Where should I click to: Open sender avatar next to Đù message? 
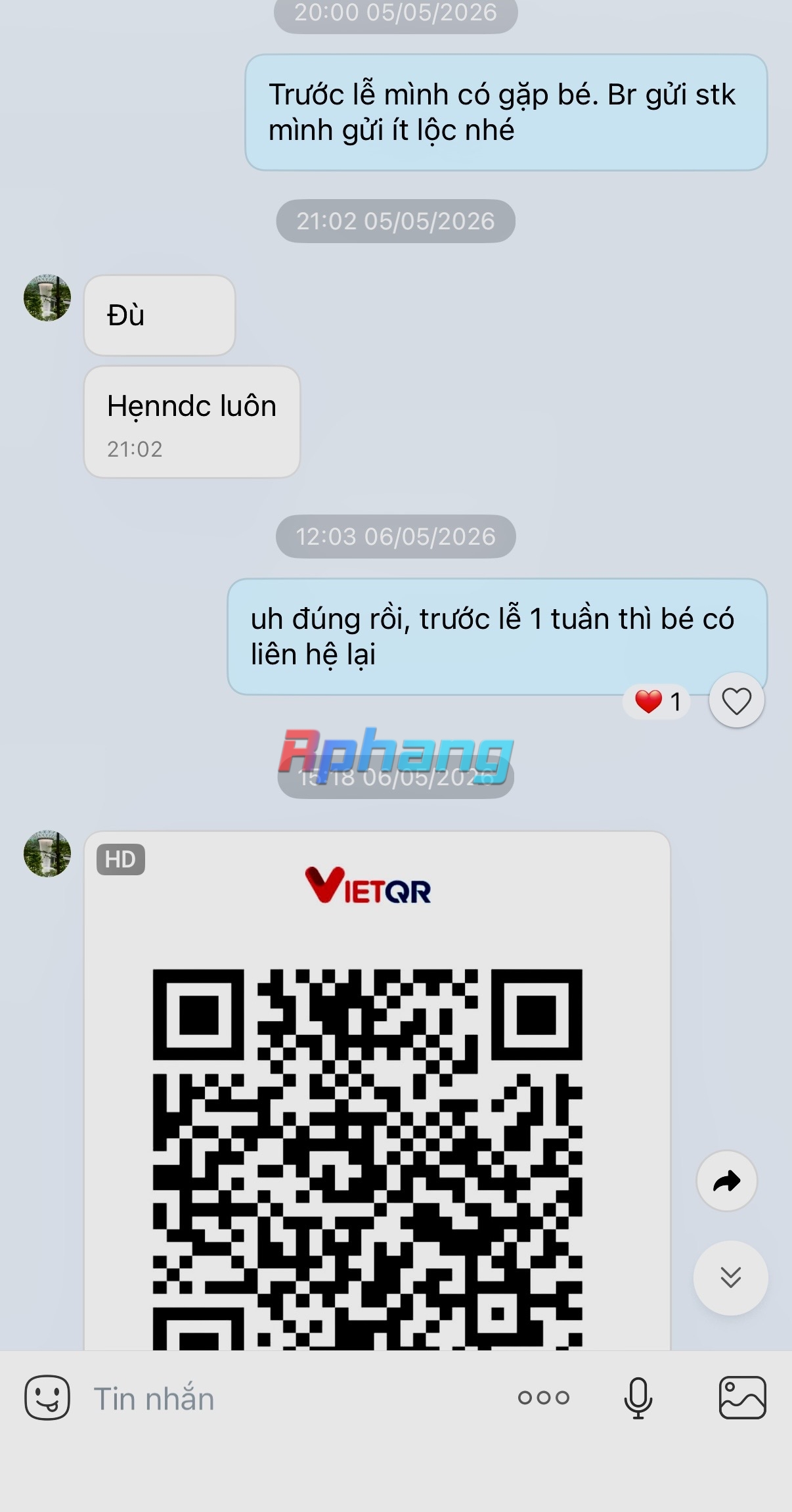(47, 298)
